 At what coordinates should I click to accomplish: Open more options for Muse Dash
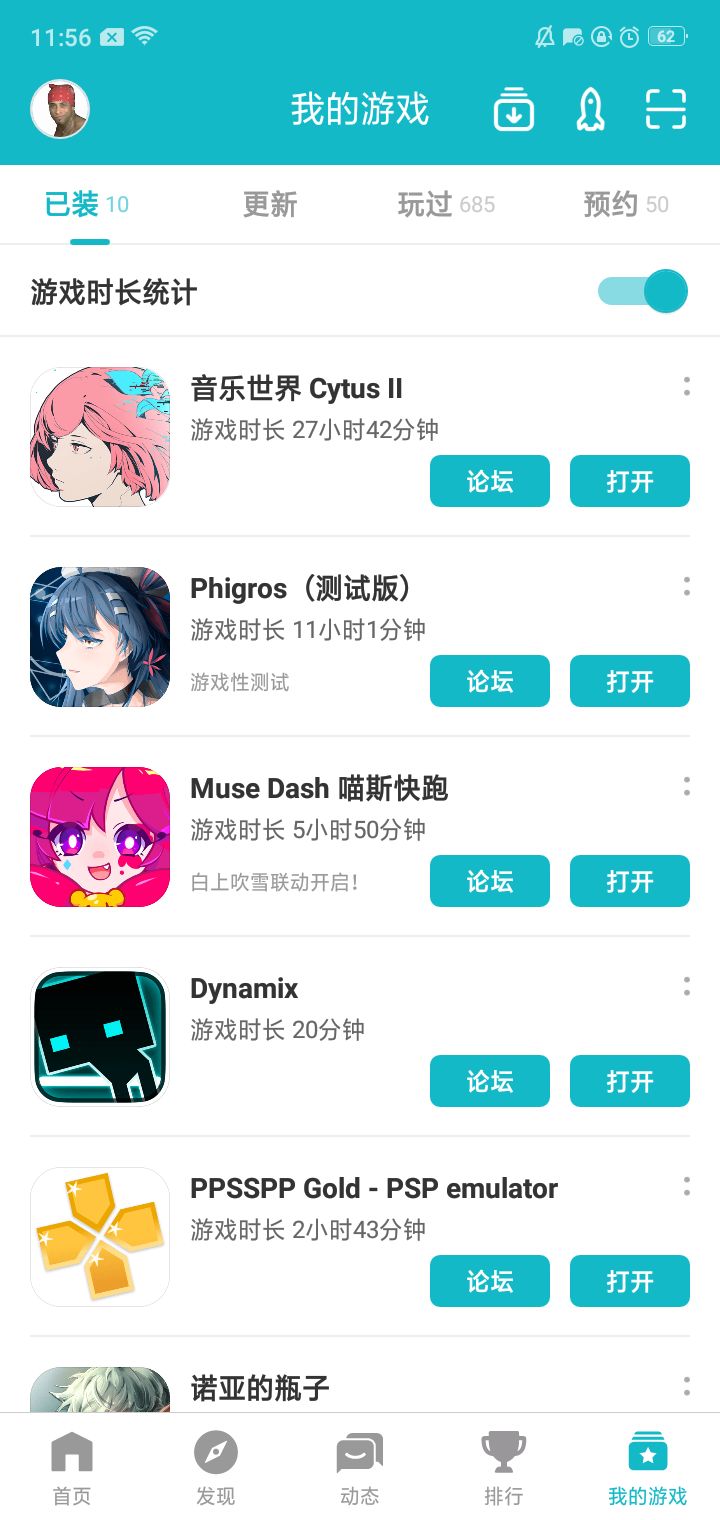click(686, 786)
